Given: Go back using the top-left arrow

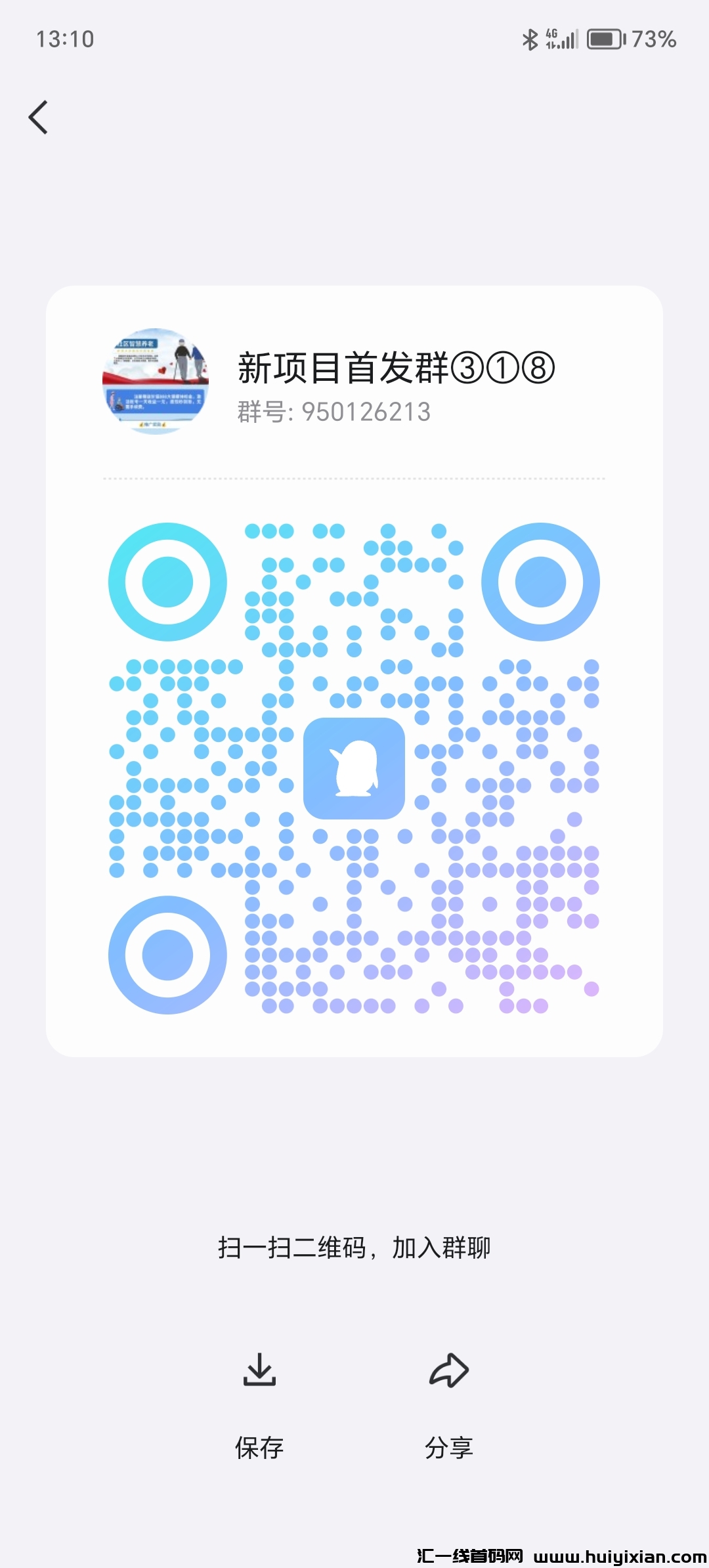Looking at the screenshot, I should (x=39, y=118).
